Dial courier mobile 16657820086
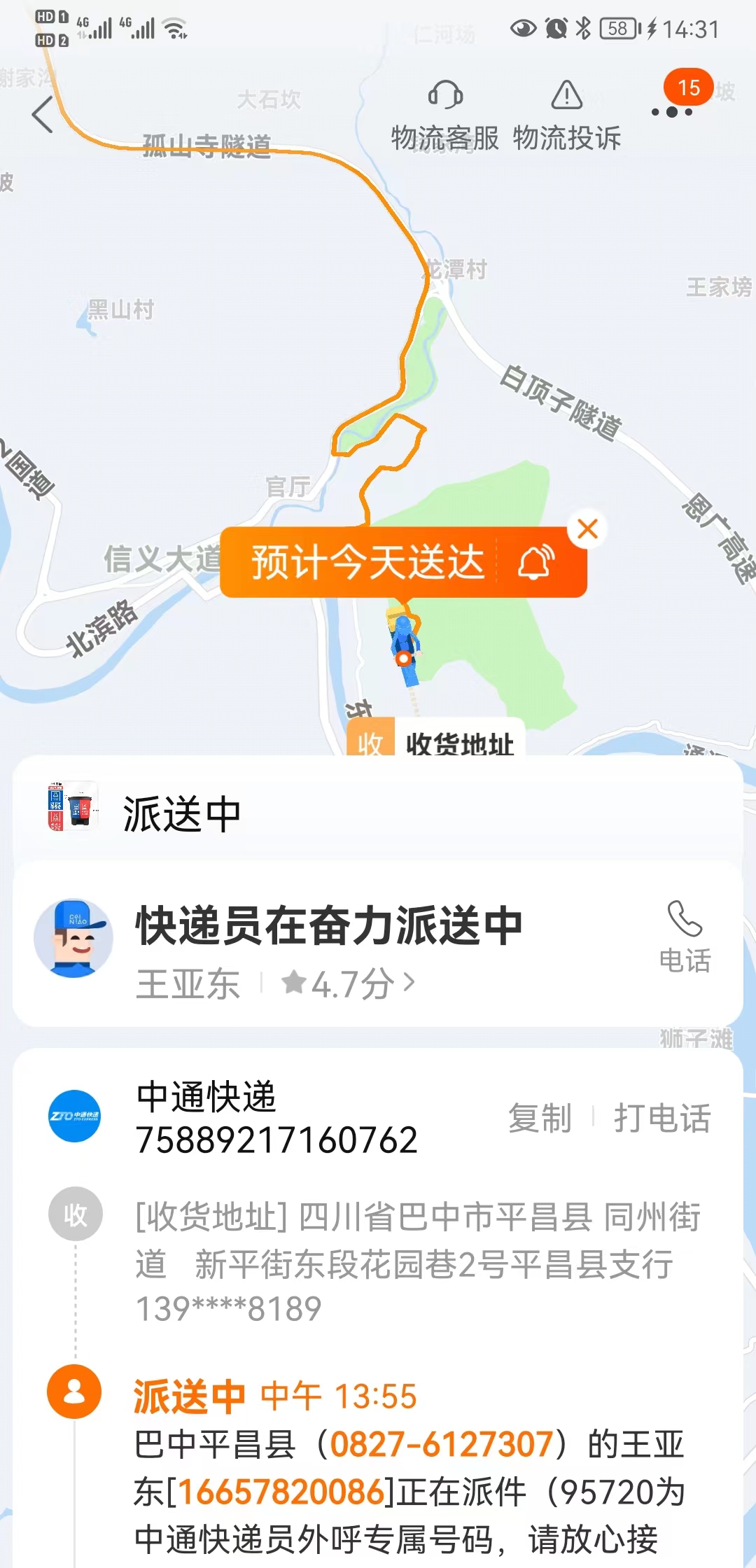Viewport: 756px width, 1568px height. tap(282, 1491)
